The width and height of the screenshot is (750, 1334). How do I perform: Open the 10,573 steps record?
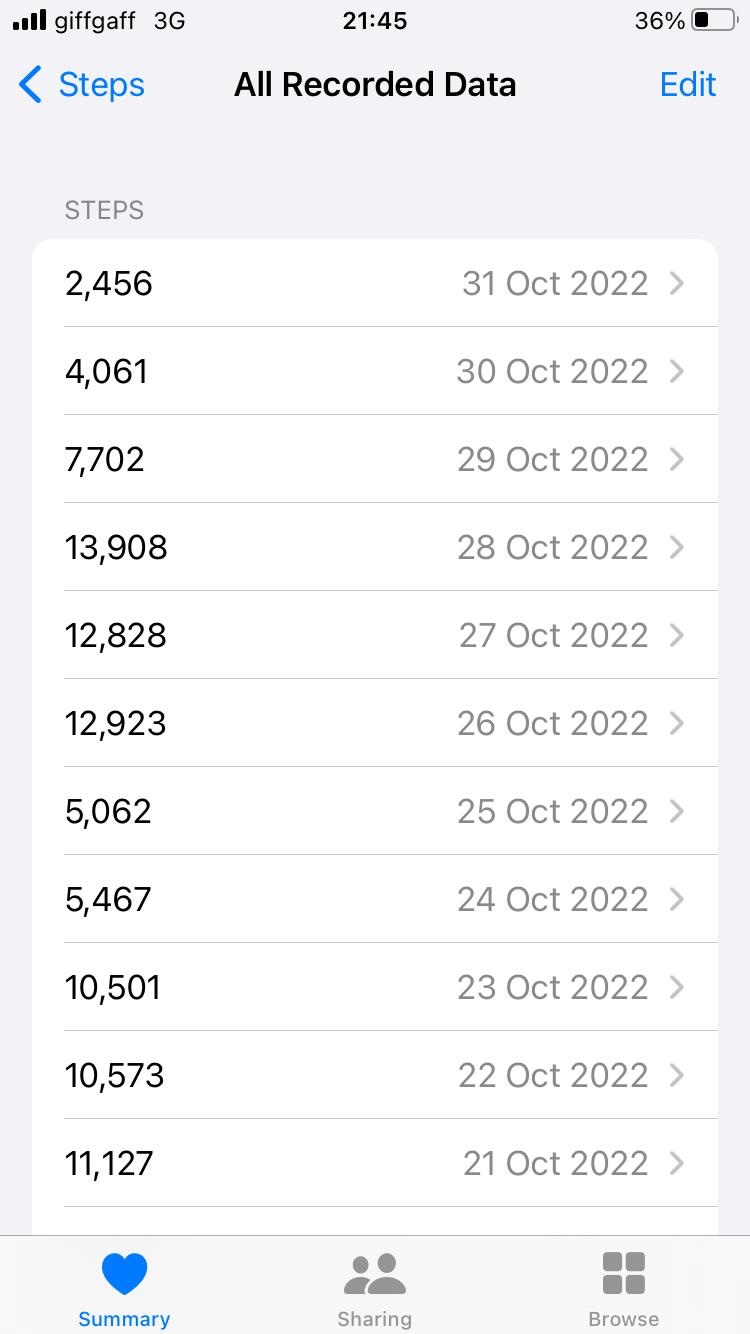pyautogui.click(x=375, y=1075)
